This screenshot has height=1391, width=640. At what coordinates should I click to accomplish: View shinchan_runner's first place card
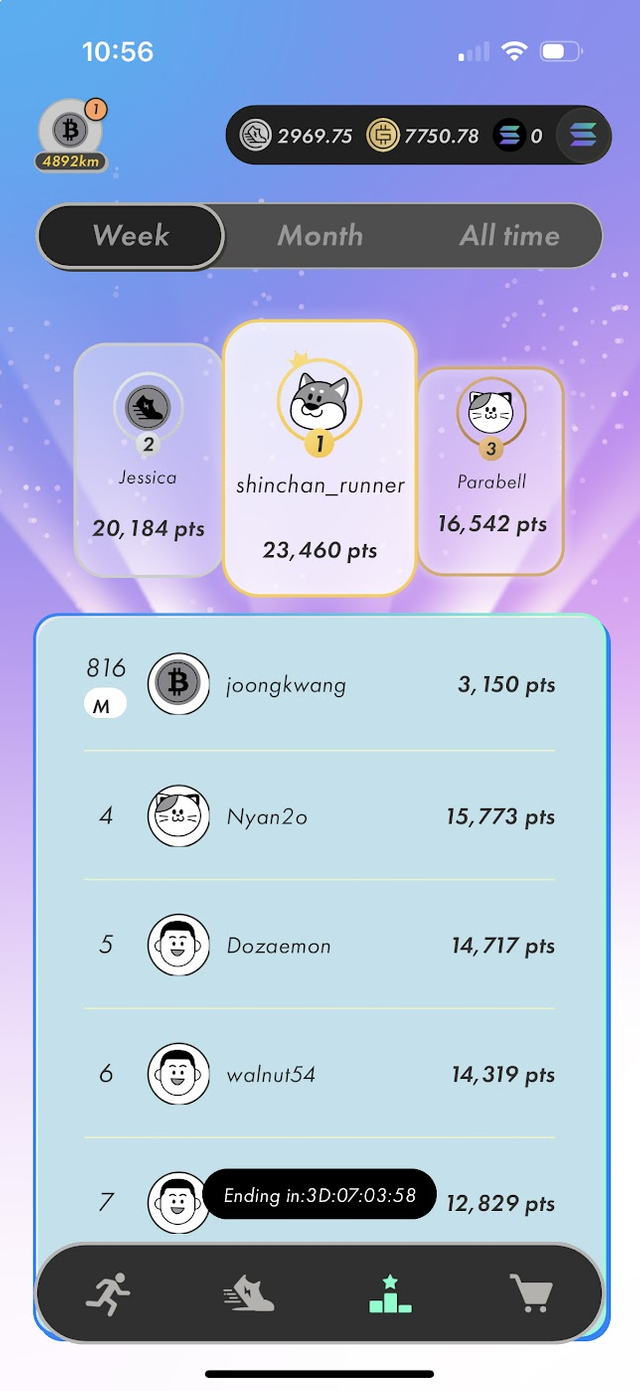click(320, 458)
